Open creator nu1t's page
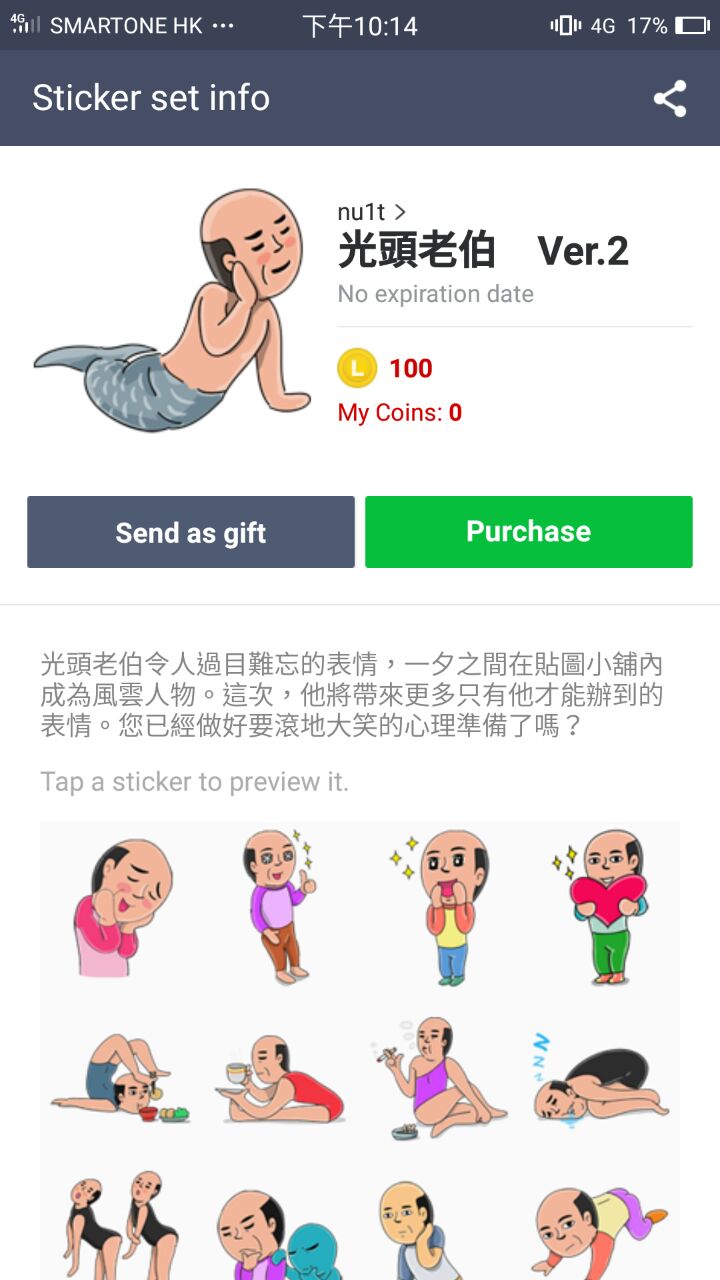The width and height of the screenshot is (720, 1280). coord(372,211)
